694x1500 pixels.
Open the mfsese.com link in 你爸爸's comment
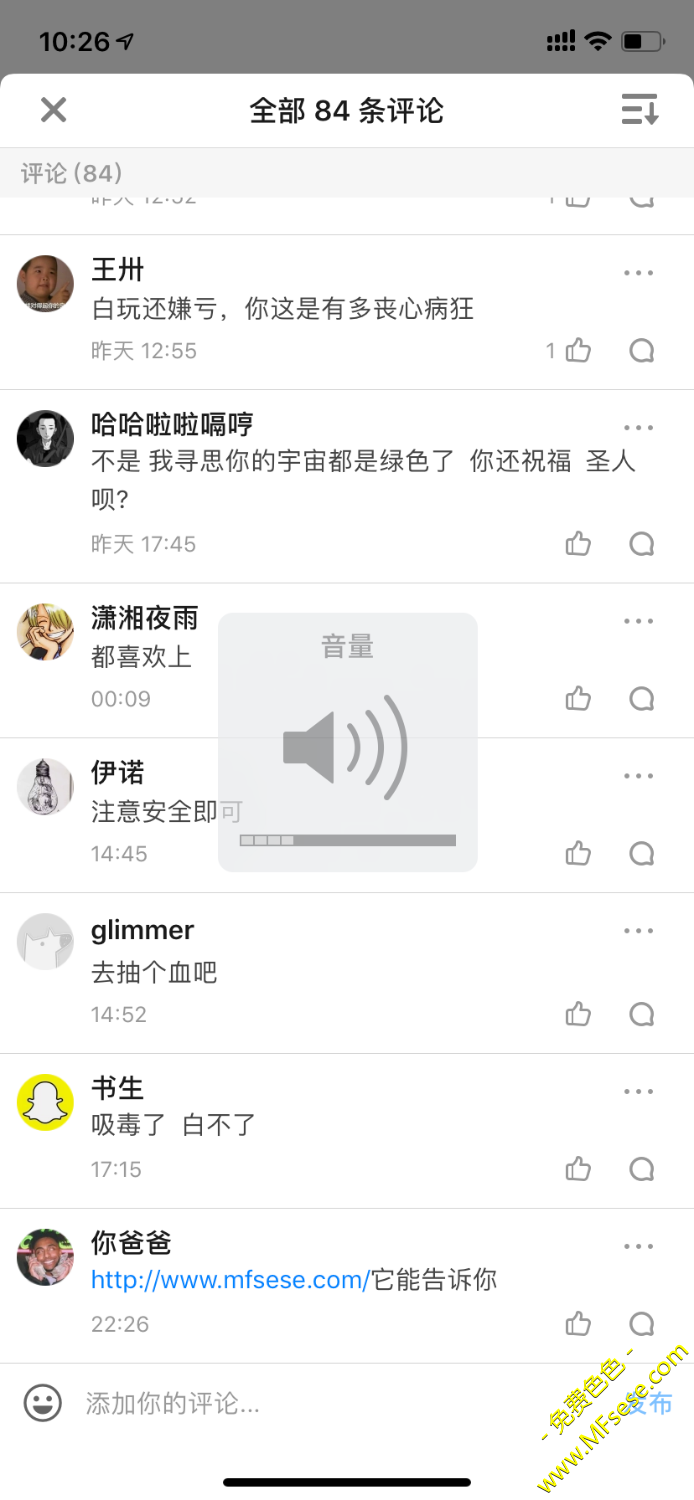[230, 1280]
